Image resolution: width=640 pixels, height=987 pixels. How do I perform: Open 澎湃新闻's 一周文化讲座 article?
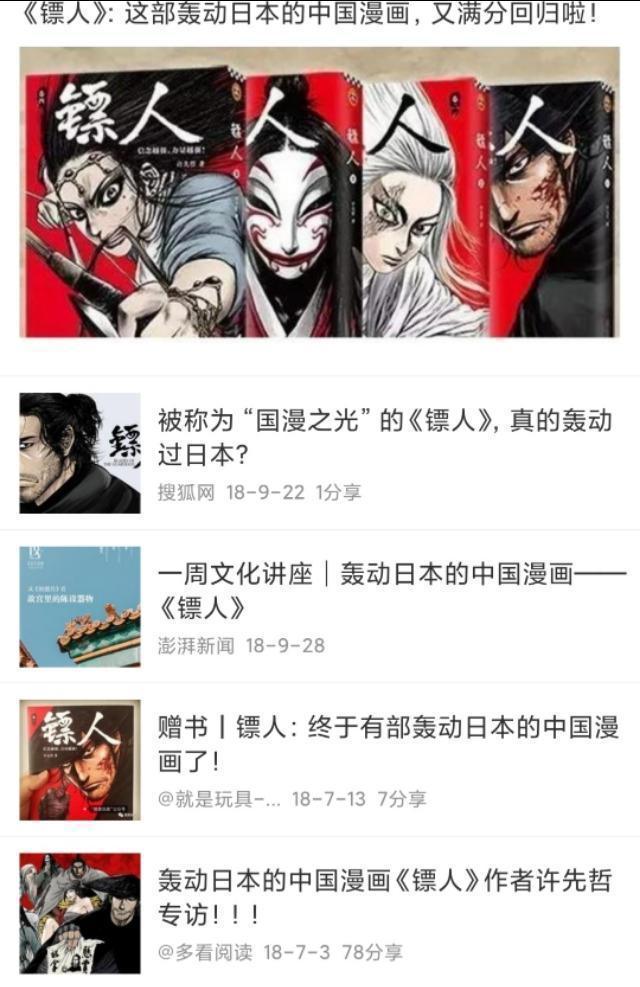coord(391,590)
